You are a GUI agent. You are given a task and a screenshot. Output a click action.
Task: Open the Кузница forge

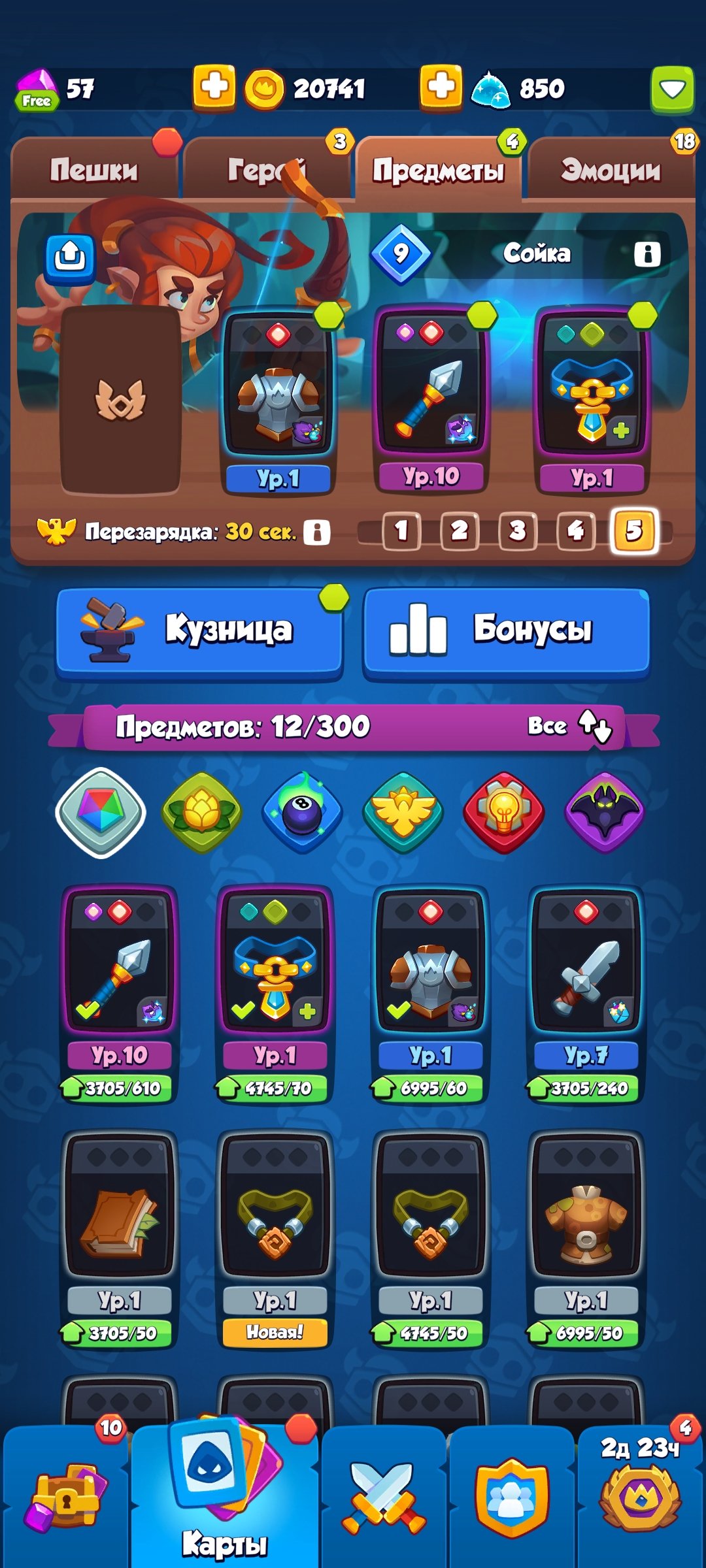tap(199, 630)
